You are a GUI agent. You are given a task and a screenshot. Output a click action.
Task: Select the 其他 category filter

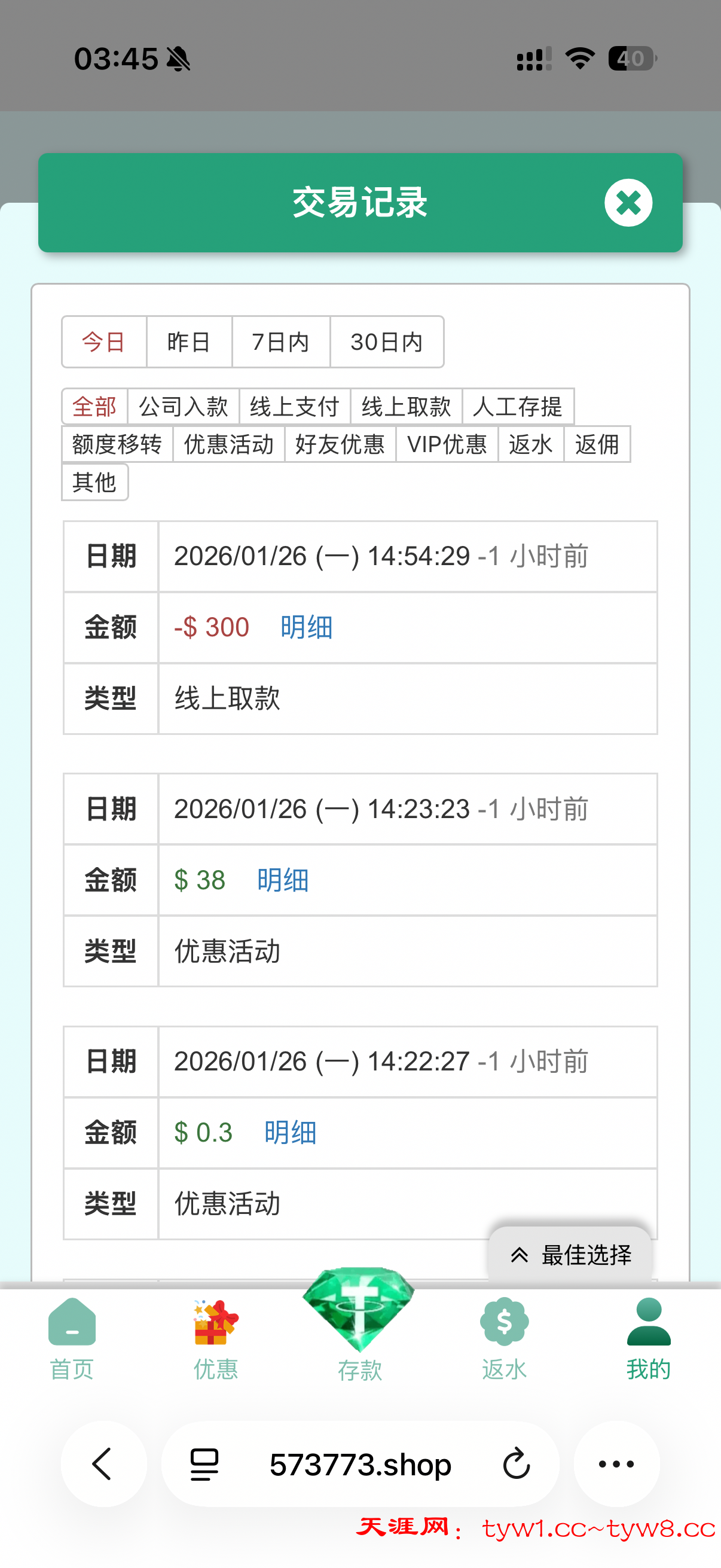94,482
